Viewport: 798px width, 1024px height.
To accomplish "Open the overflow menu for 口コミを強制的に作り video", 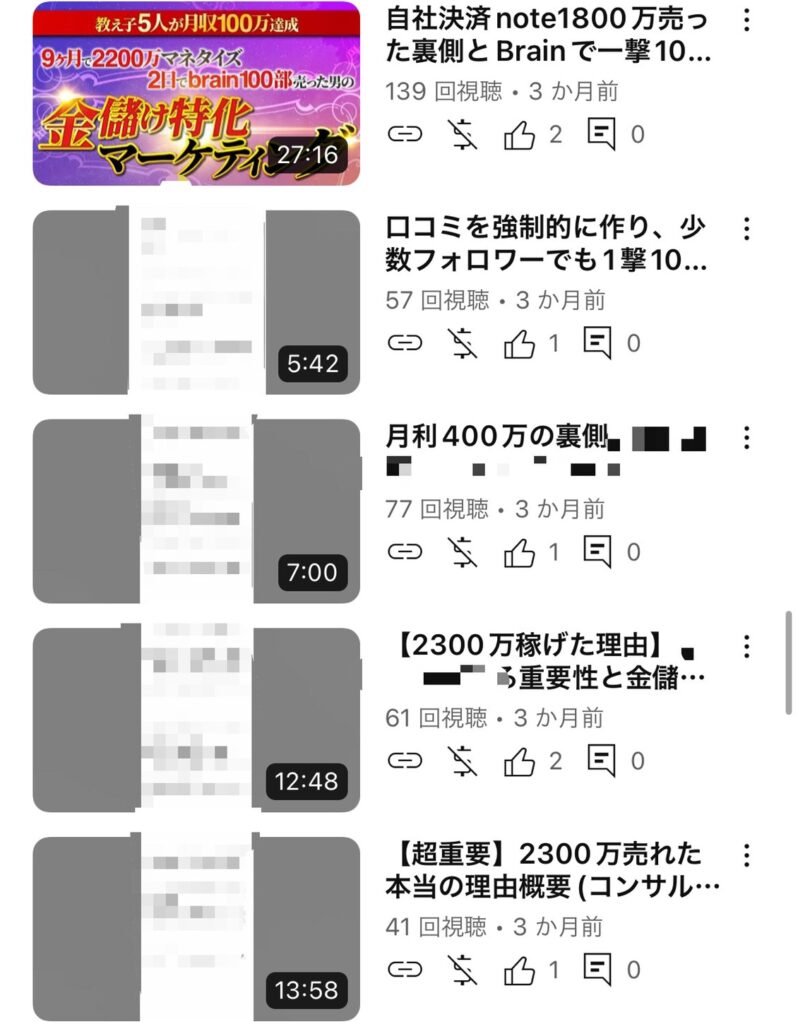I will 746,229.
